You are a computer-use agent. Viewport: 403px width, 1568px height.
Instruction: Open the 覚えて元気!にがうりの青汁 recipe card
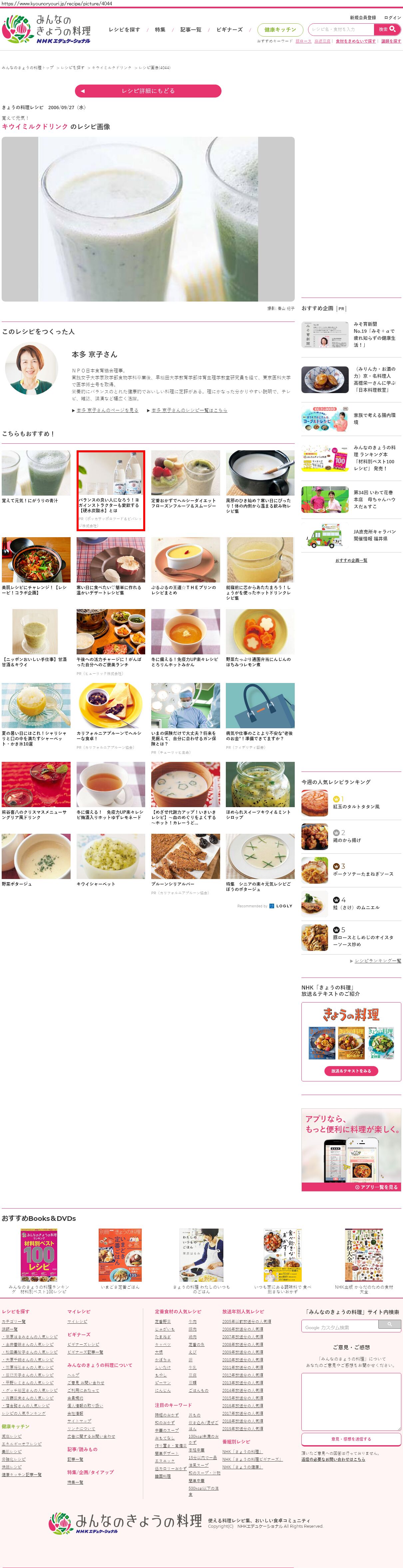click(35, 477)
